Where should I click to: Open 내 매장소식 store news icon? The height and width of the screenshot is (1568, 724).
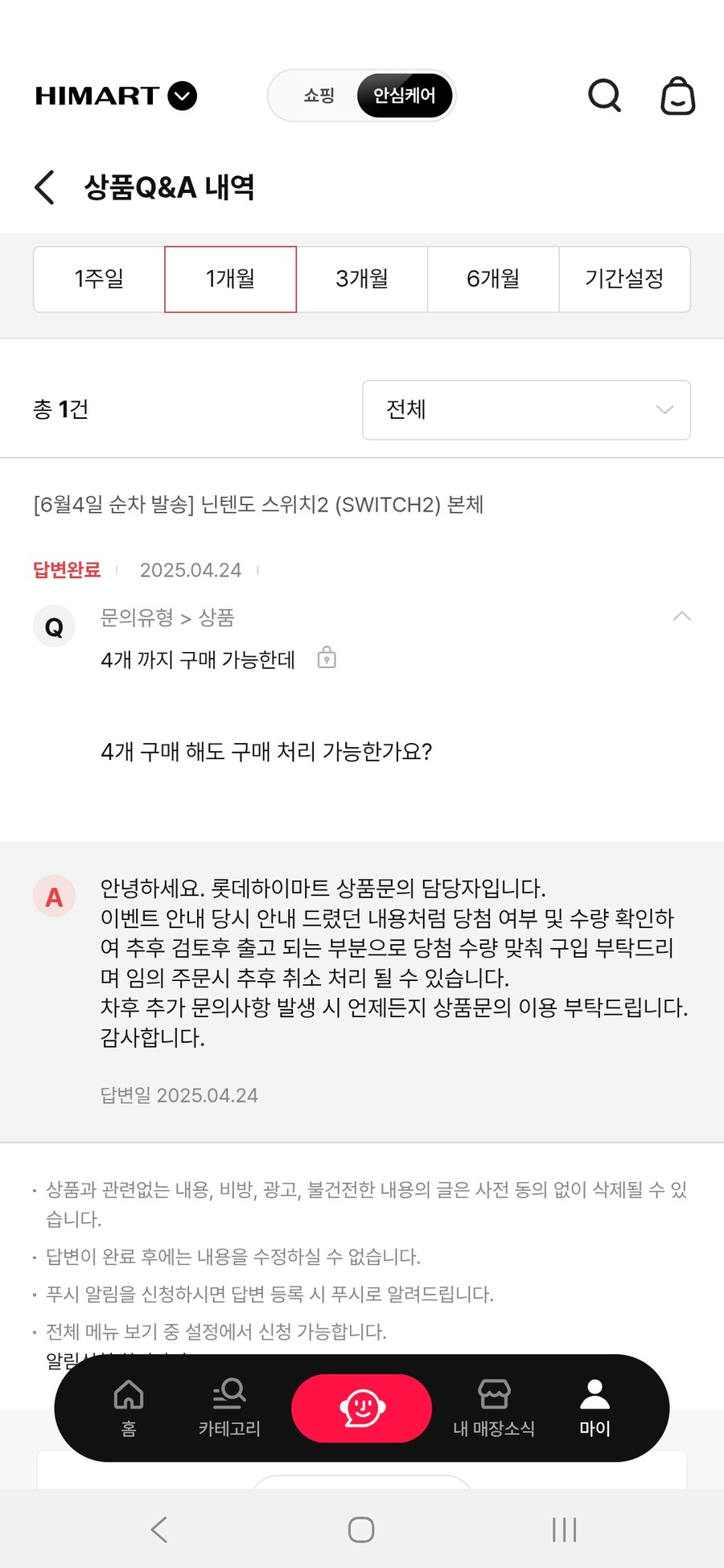494,1407
